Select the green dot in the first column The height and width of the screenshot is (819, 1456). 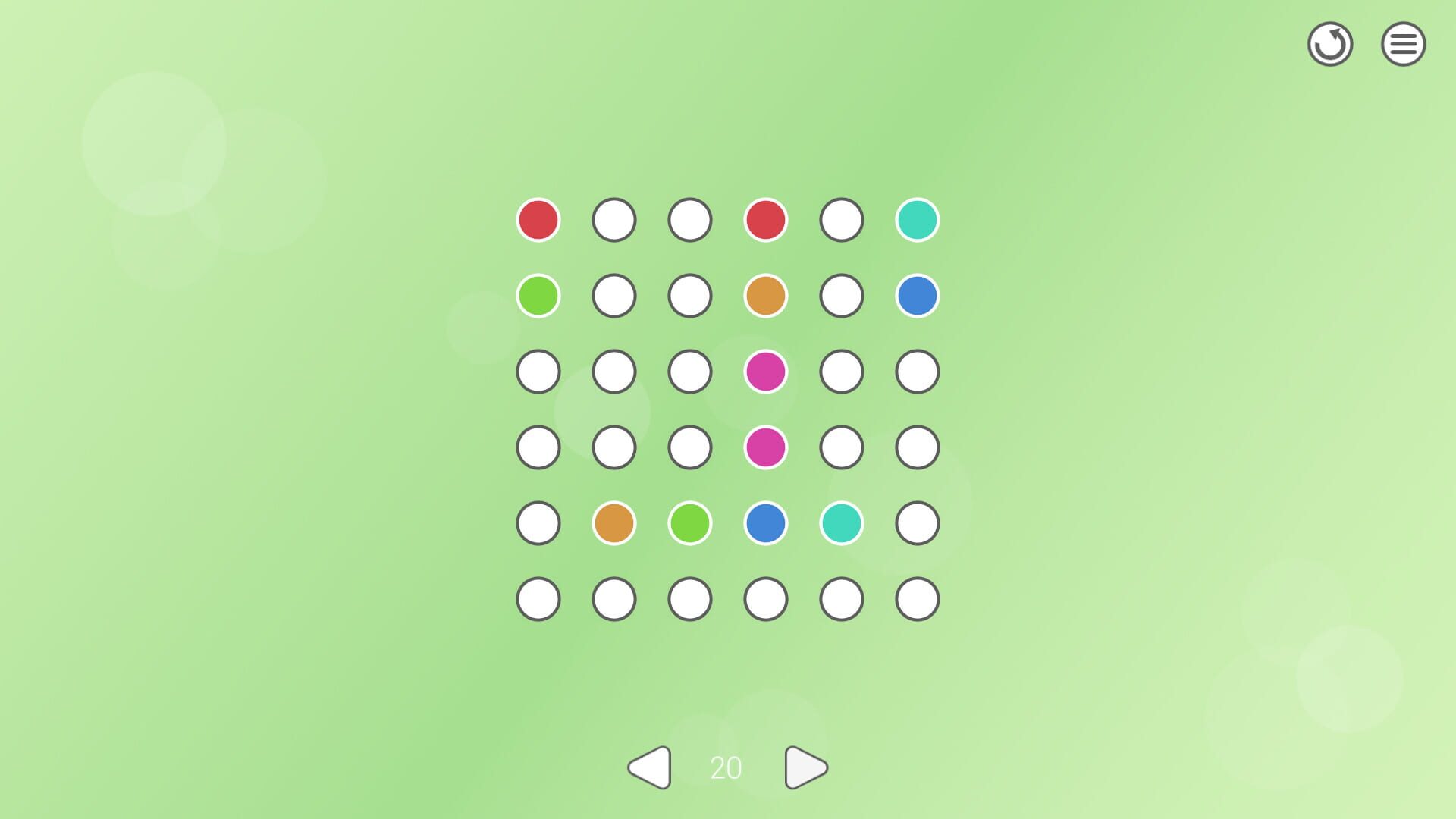[x=538, y=296]
